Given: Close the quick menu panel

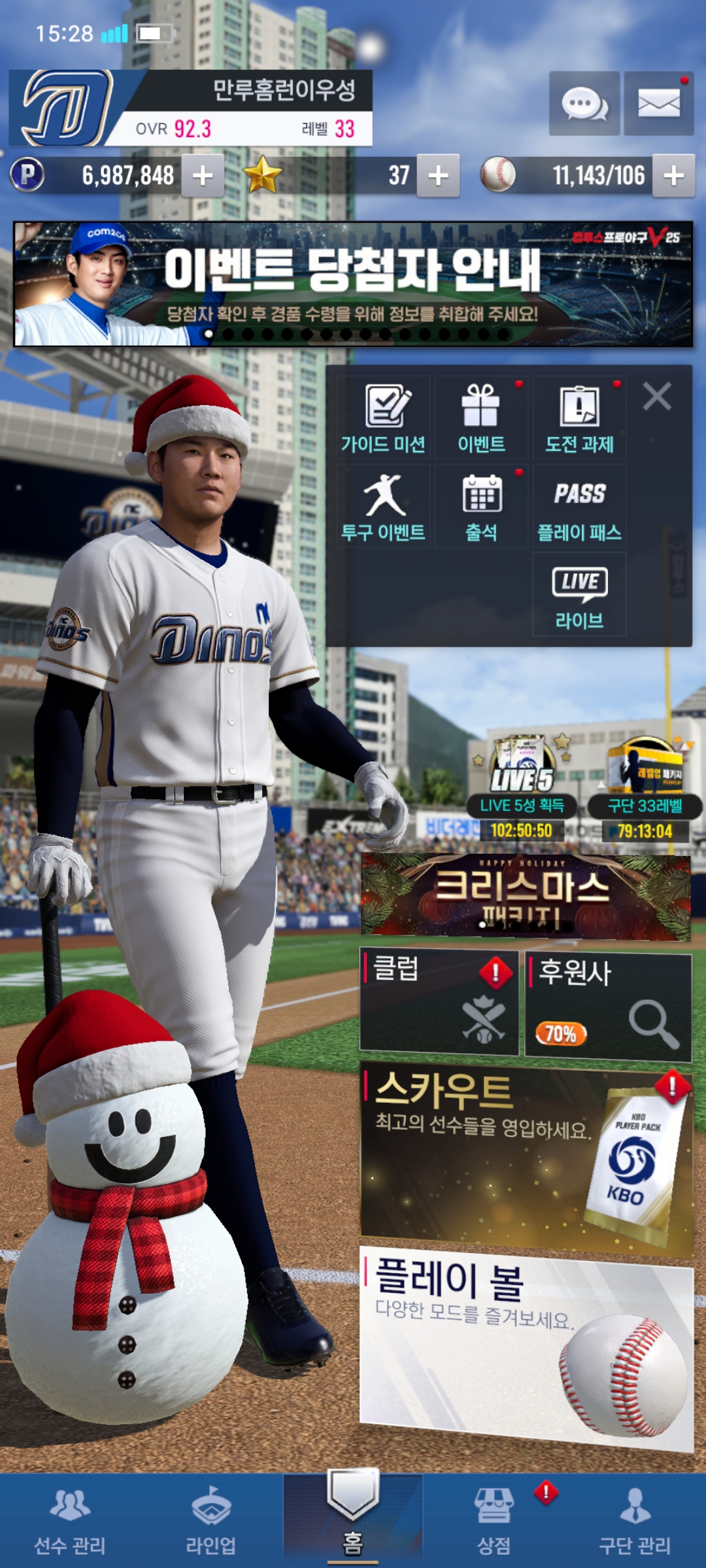Looking at the screenshot, I should point(656,397).
